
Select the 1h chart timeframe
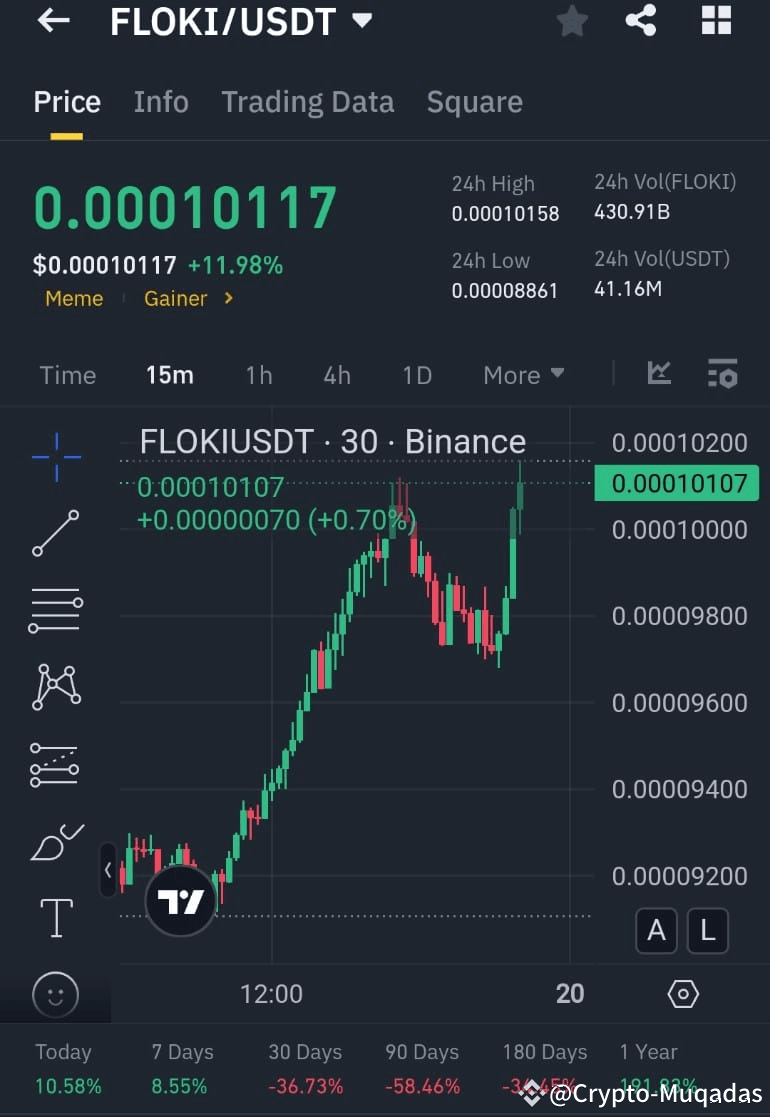258,374
